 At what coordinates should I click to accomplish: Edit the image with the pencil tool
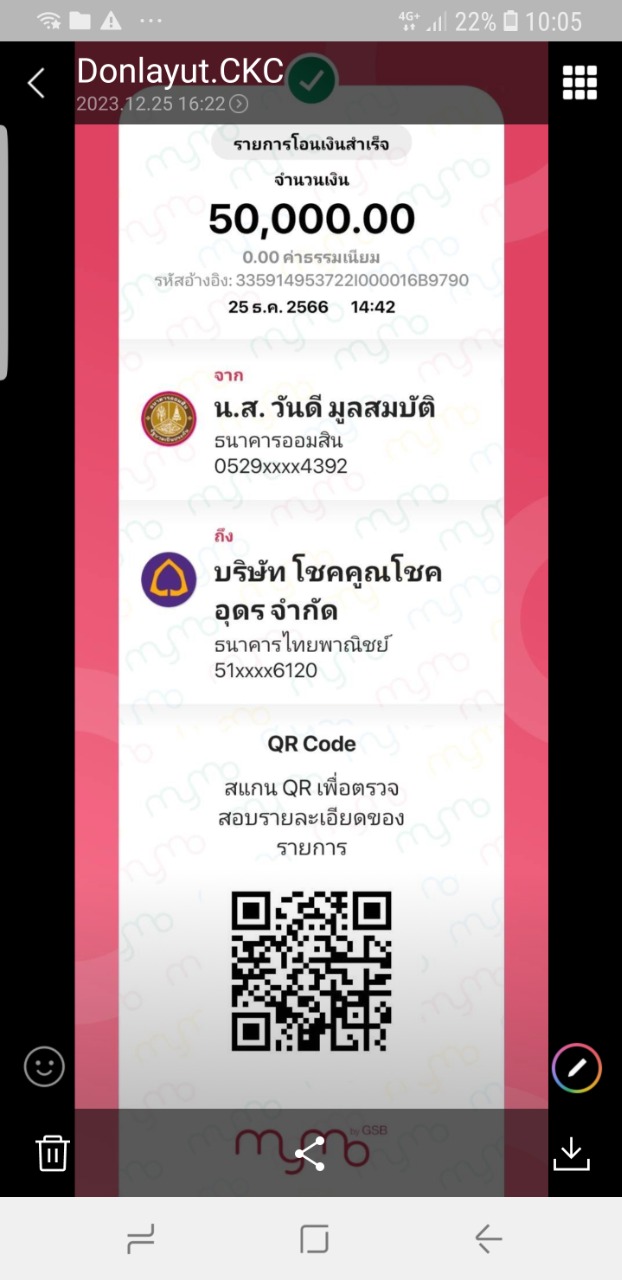[576, 1068]
